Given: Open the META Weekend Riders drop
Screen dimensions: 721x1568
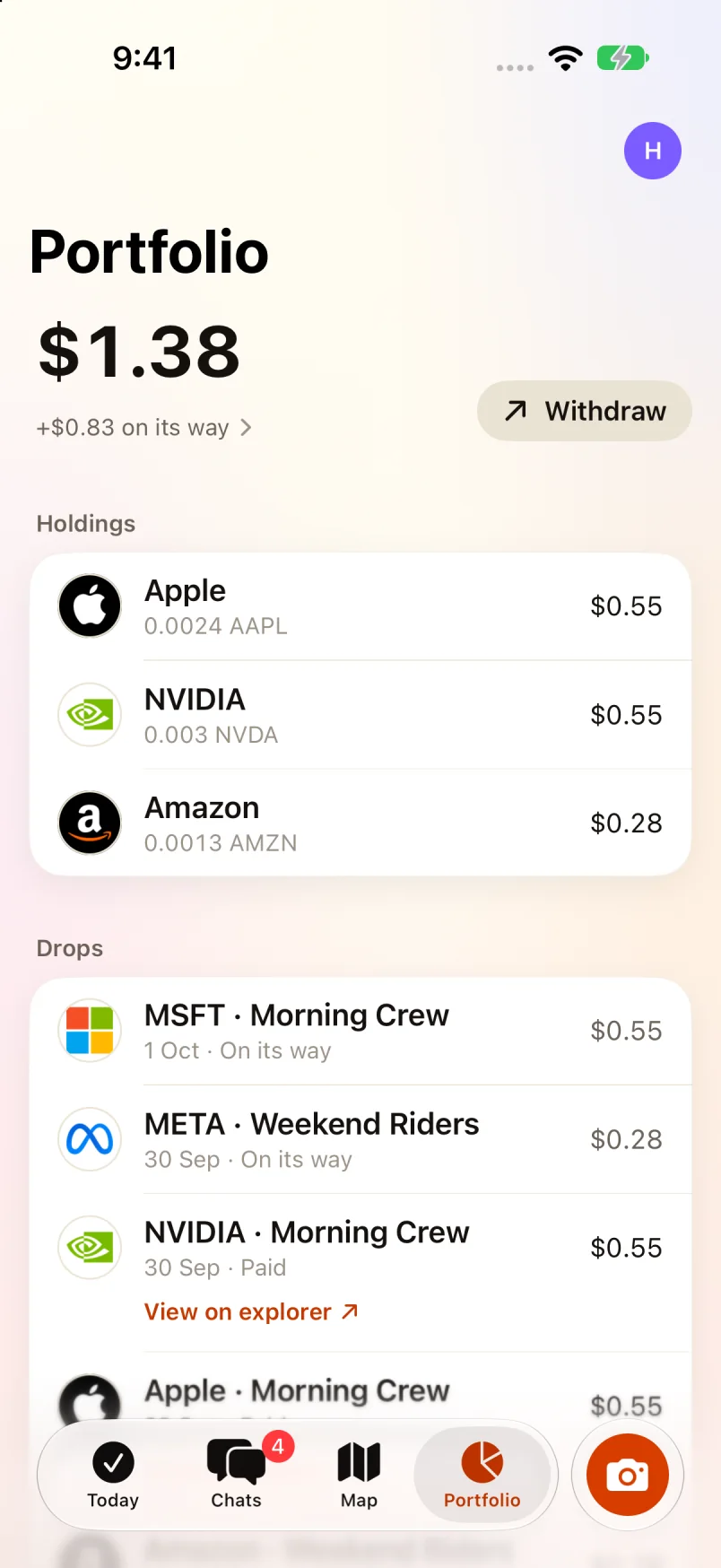Looking at the screenshot, I should click(x=360, y=1139).
